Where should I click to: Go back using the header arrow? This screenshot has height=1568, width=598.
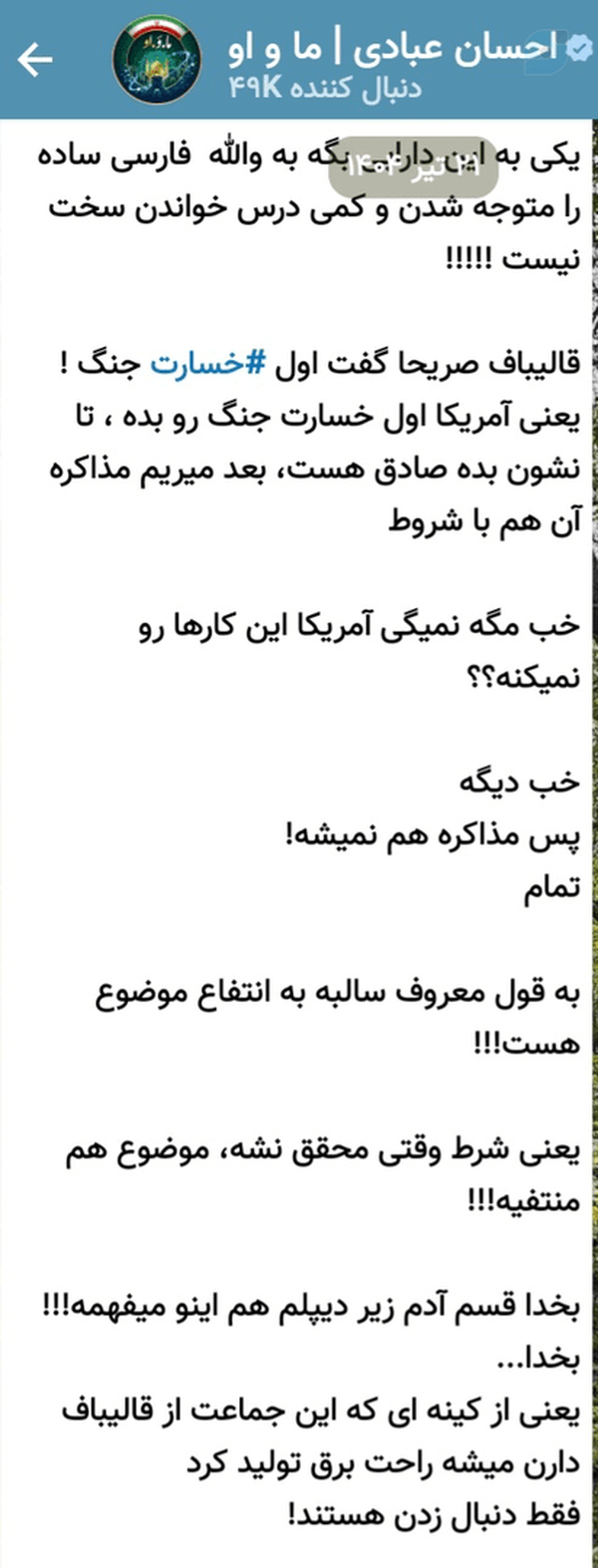36,60
